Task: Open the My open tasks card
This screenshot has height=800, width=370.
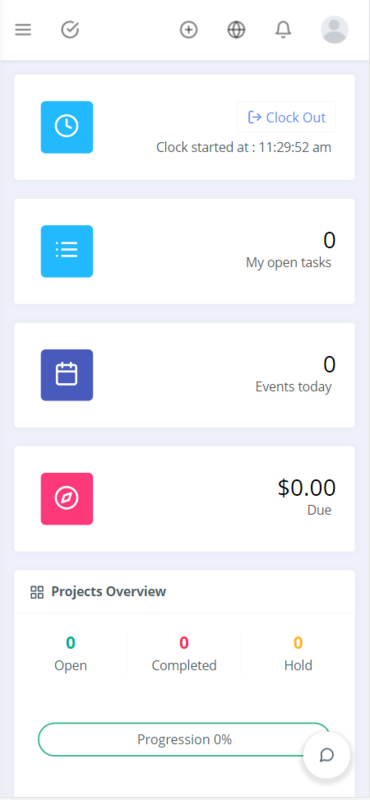Action: [184, 252]
